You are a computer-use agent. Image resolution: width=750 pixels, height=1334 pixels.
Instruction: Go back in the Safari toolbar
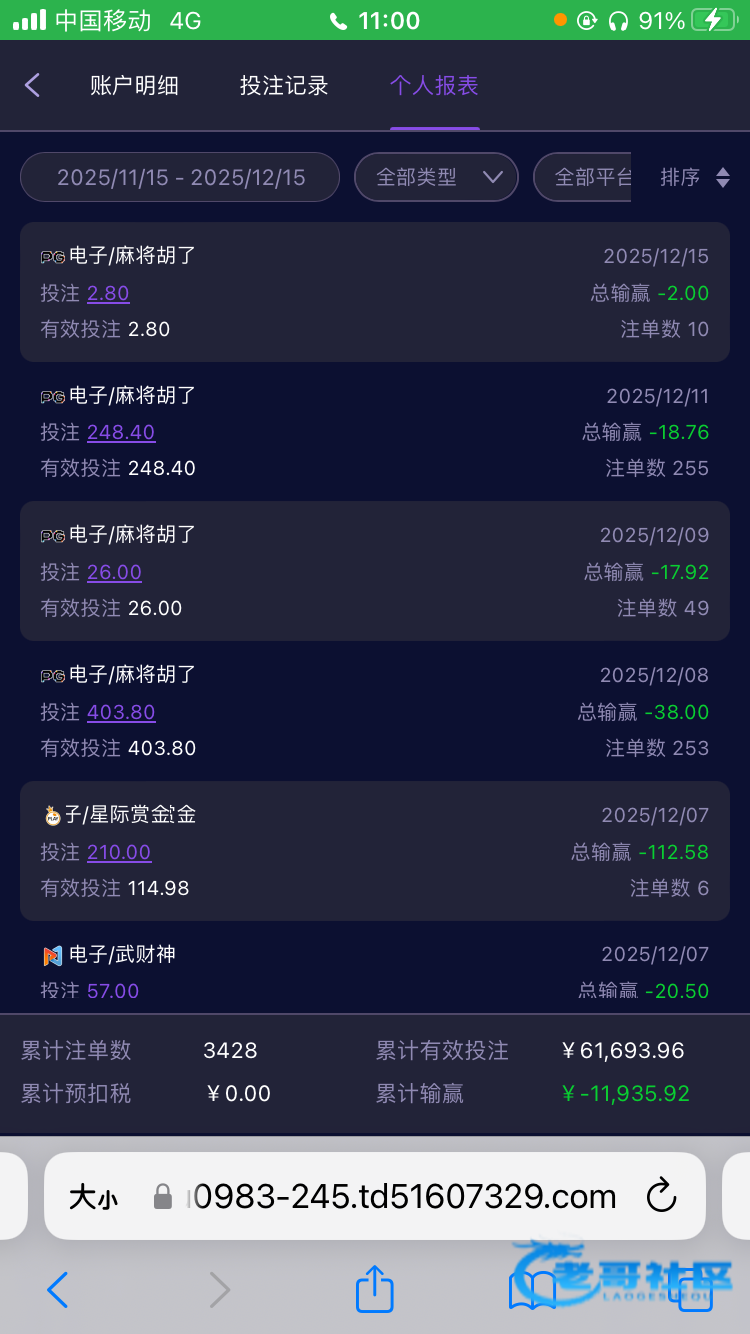pos(58,1290)
